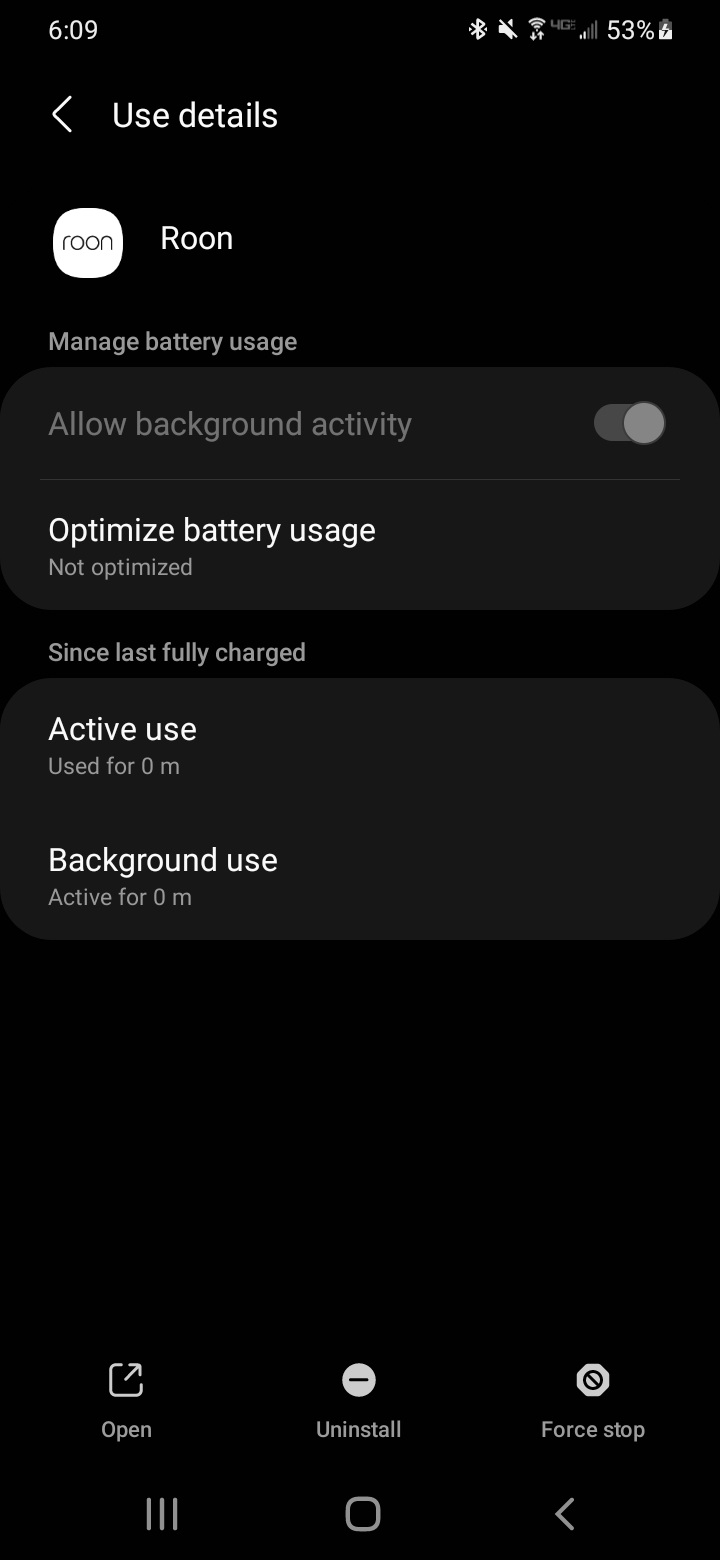View Active use details

360,744
